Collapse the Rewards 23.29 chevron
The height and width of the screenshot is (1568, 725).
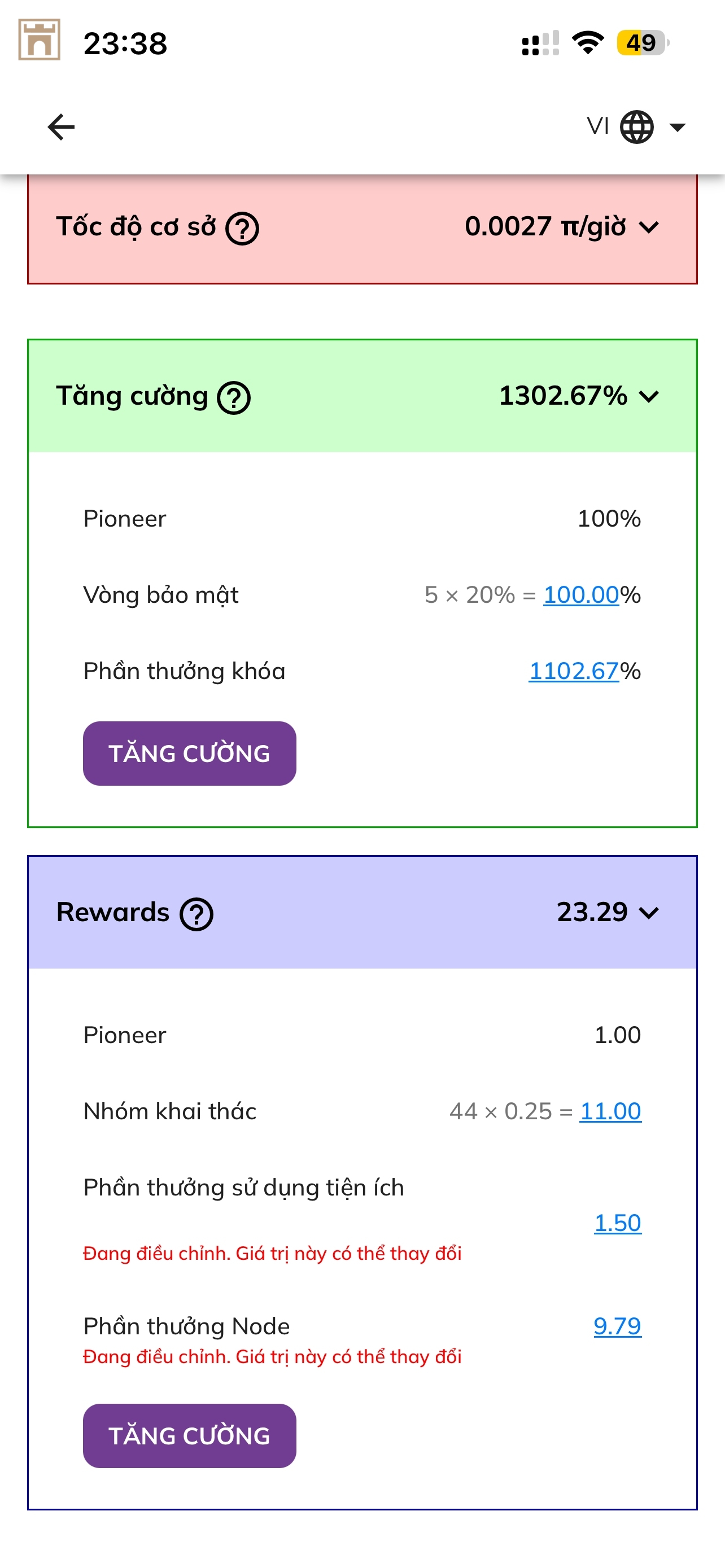point(649,913)
